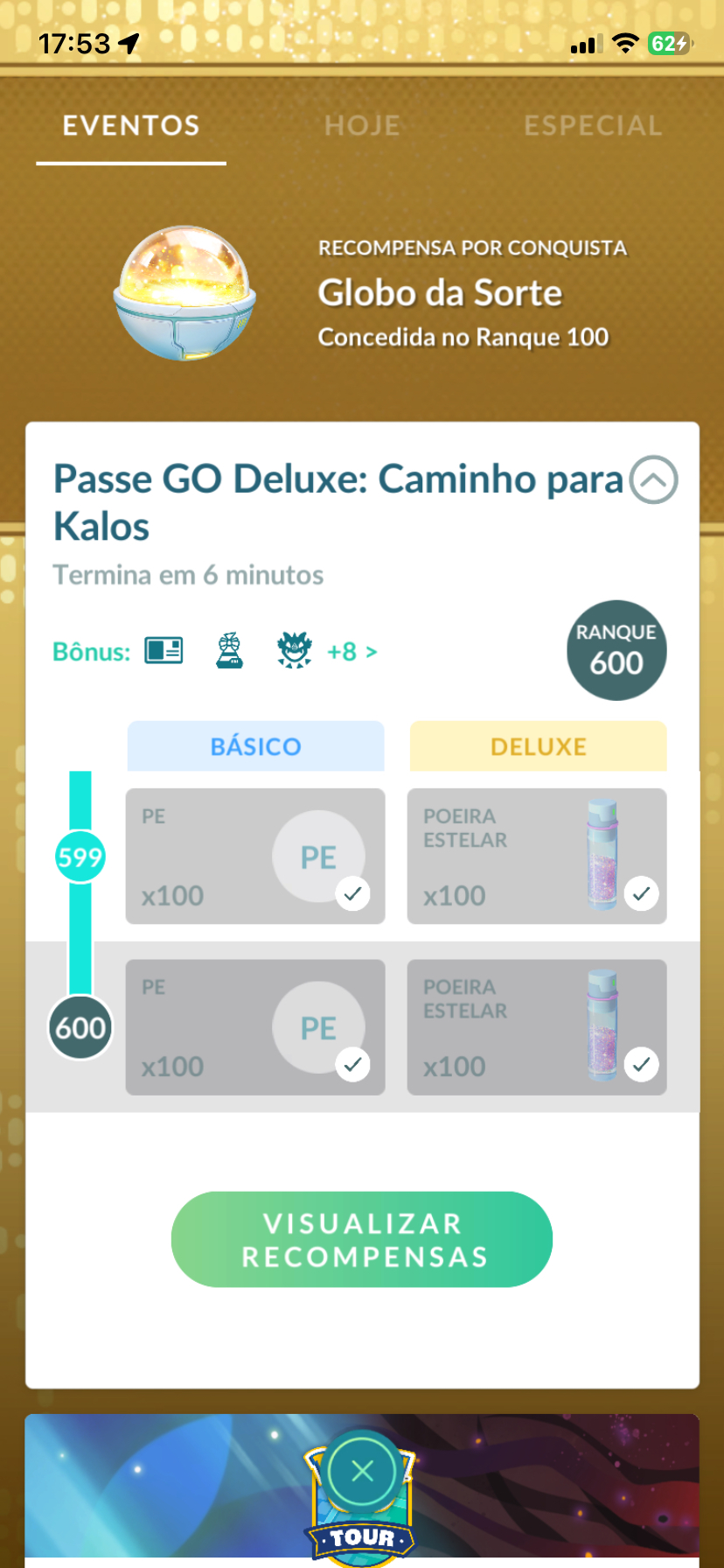Open rank 600 basic PE reward
This screenshot has width=724, height=1568.
pos(255,1027)
